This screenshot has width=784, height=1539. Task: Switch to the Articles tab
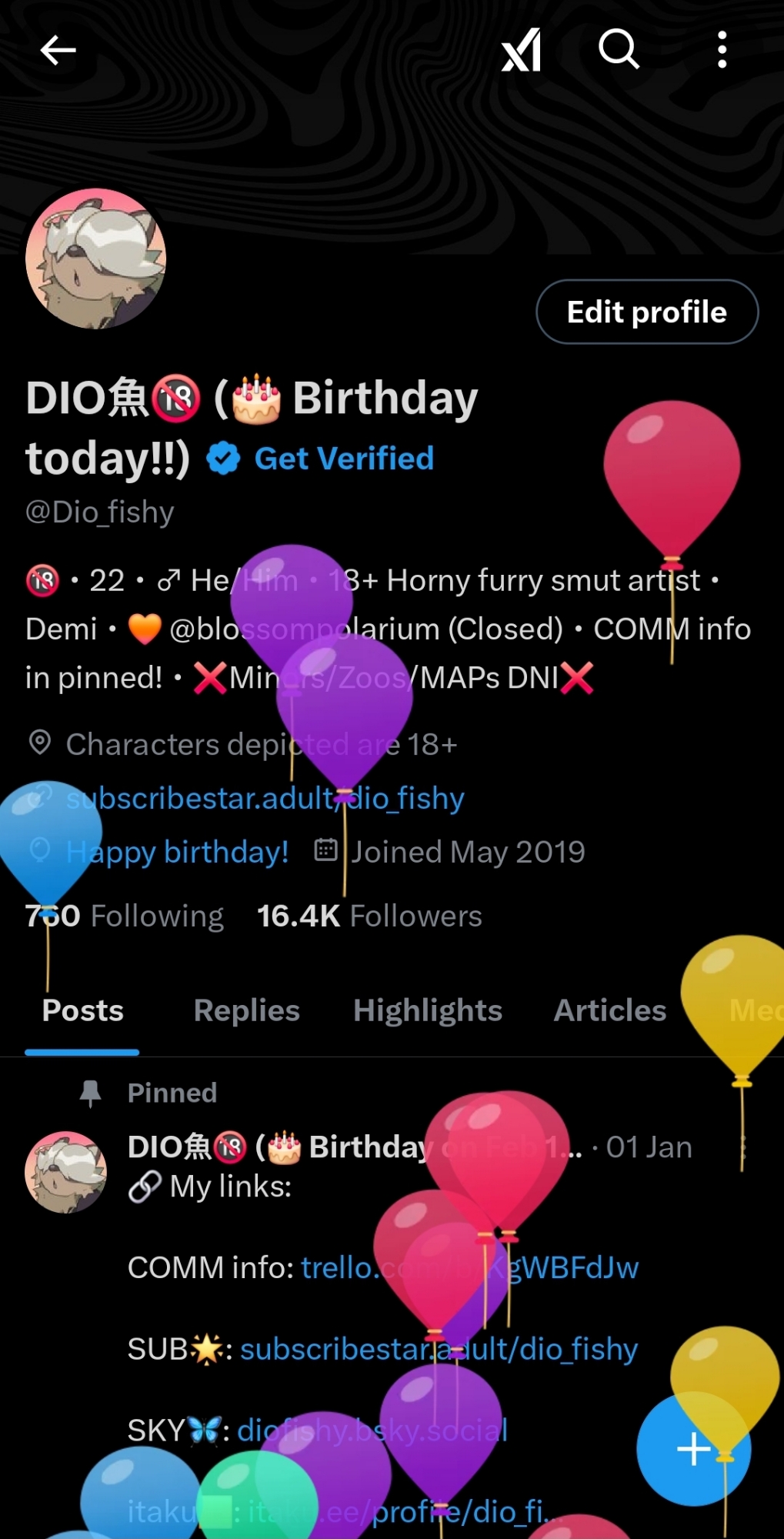point(609,1010)
